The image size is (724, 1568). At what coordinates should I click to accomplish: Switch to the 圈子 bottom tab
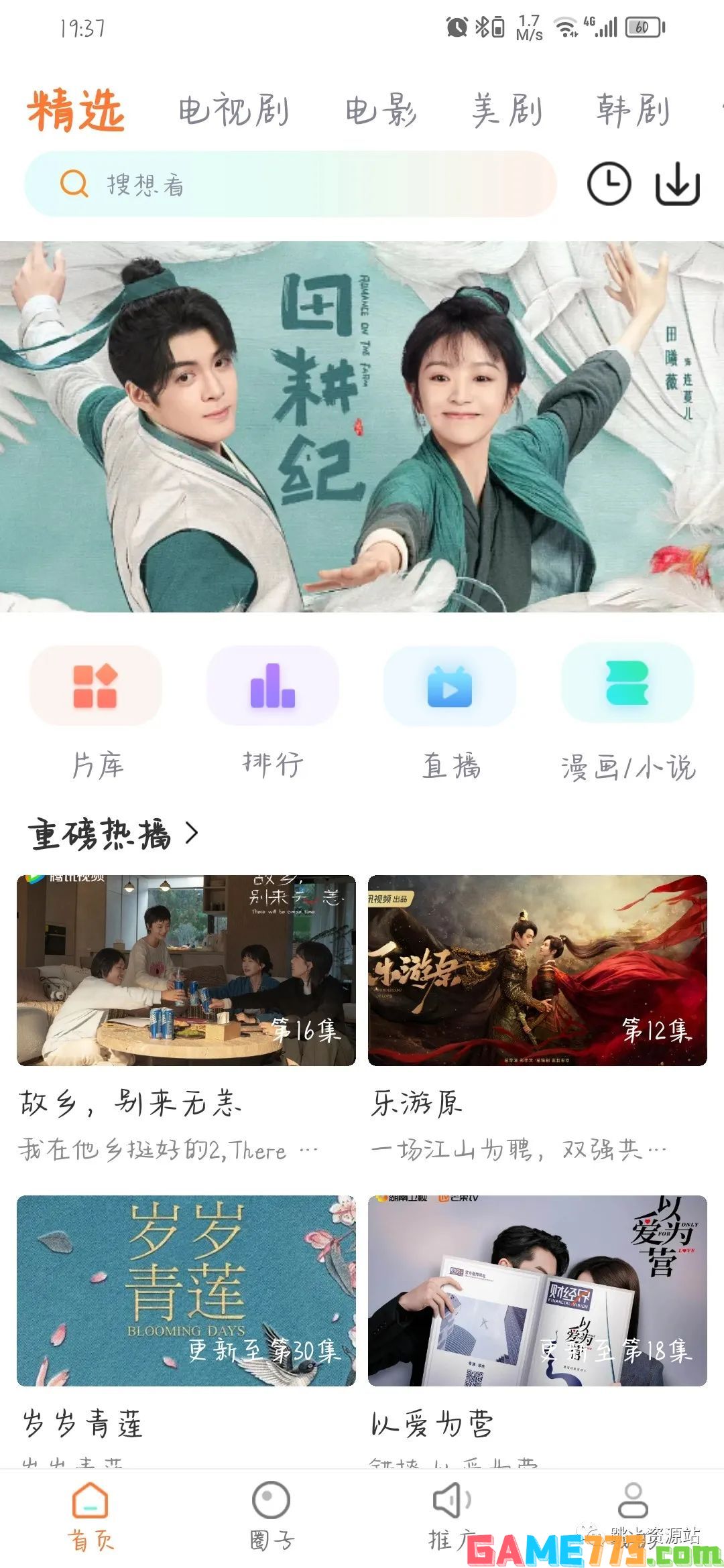click(x=271, y=1516)
